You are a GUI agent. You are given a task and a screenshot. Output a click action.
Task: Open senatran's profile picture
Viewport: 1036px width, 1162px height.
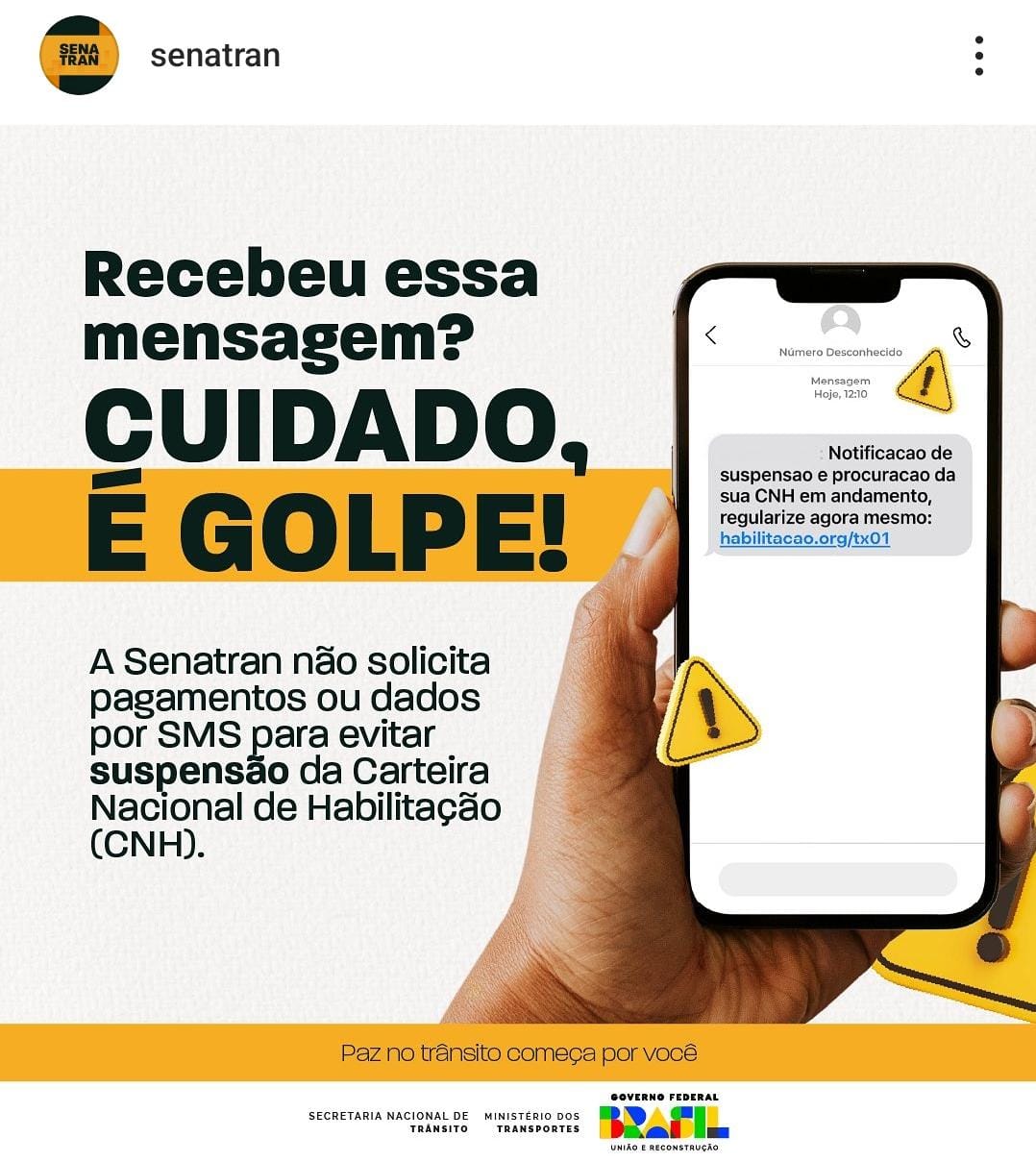point(79,55)
